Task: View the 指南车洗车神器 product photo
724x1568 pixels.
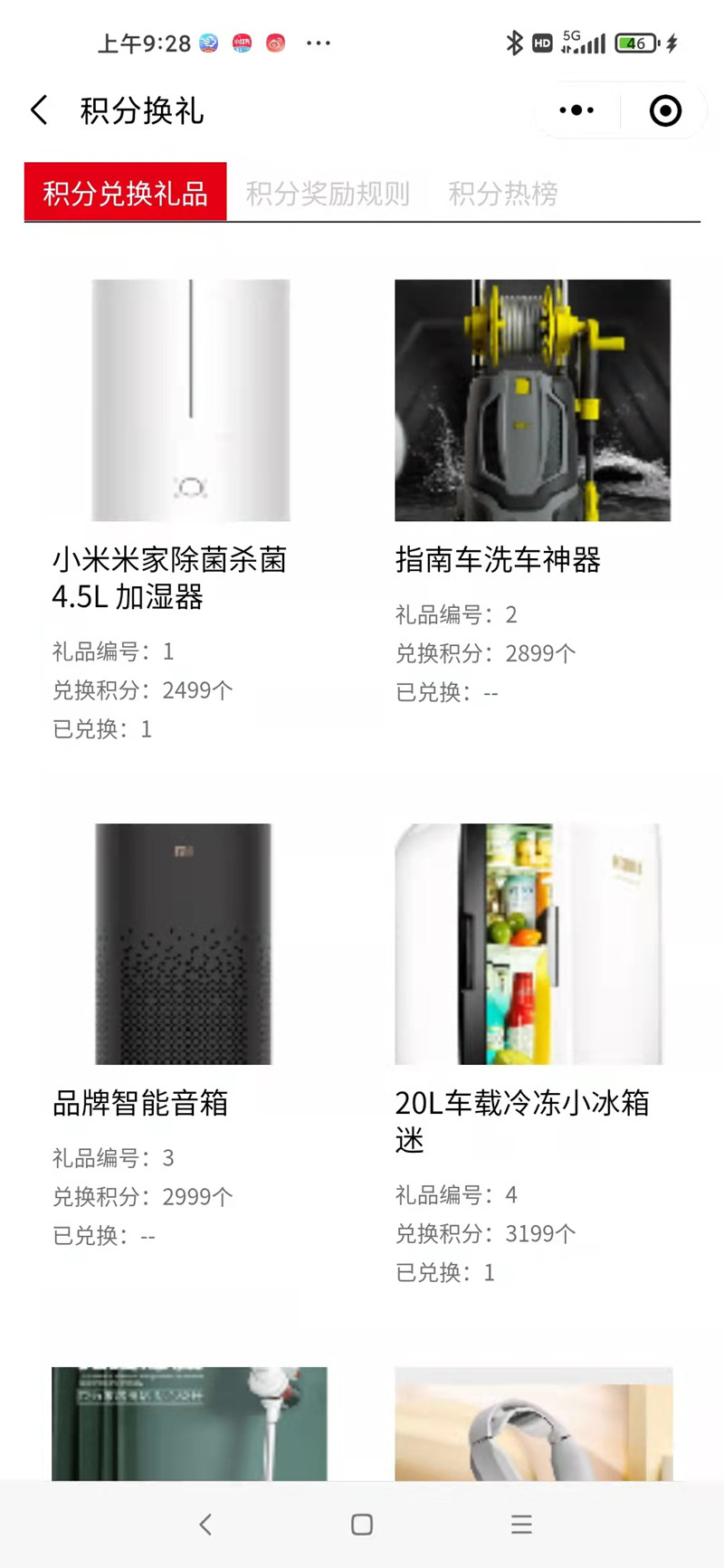Action: coord(533,399)
